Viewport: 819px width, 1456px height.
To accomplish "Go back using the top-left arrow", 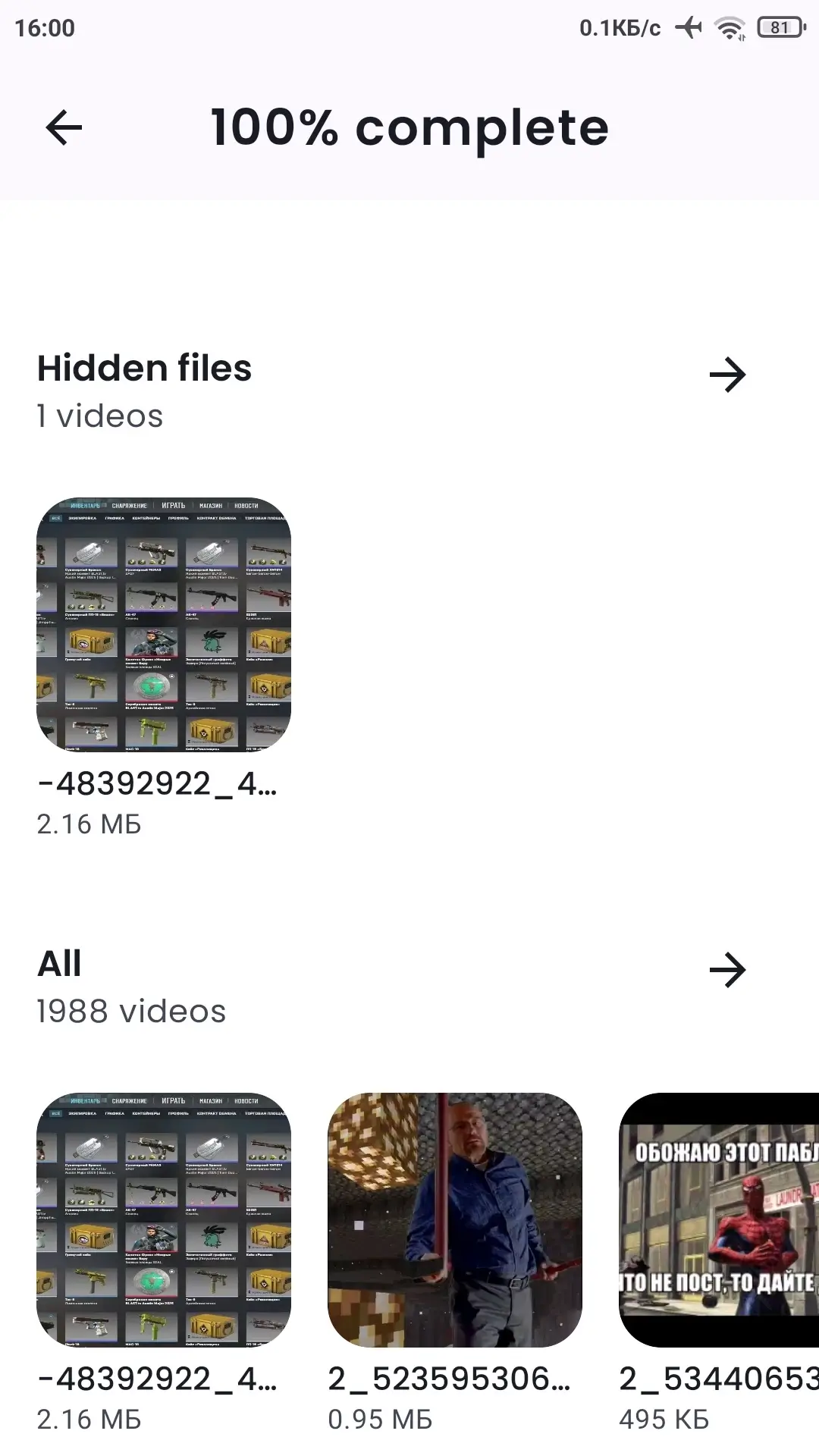I will pos(64,127).
